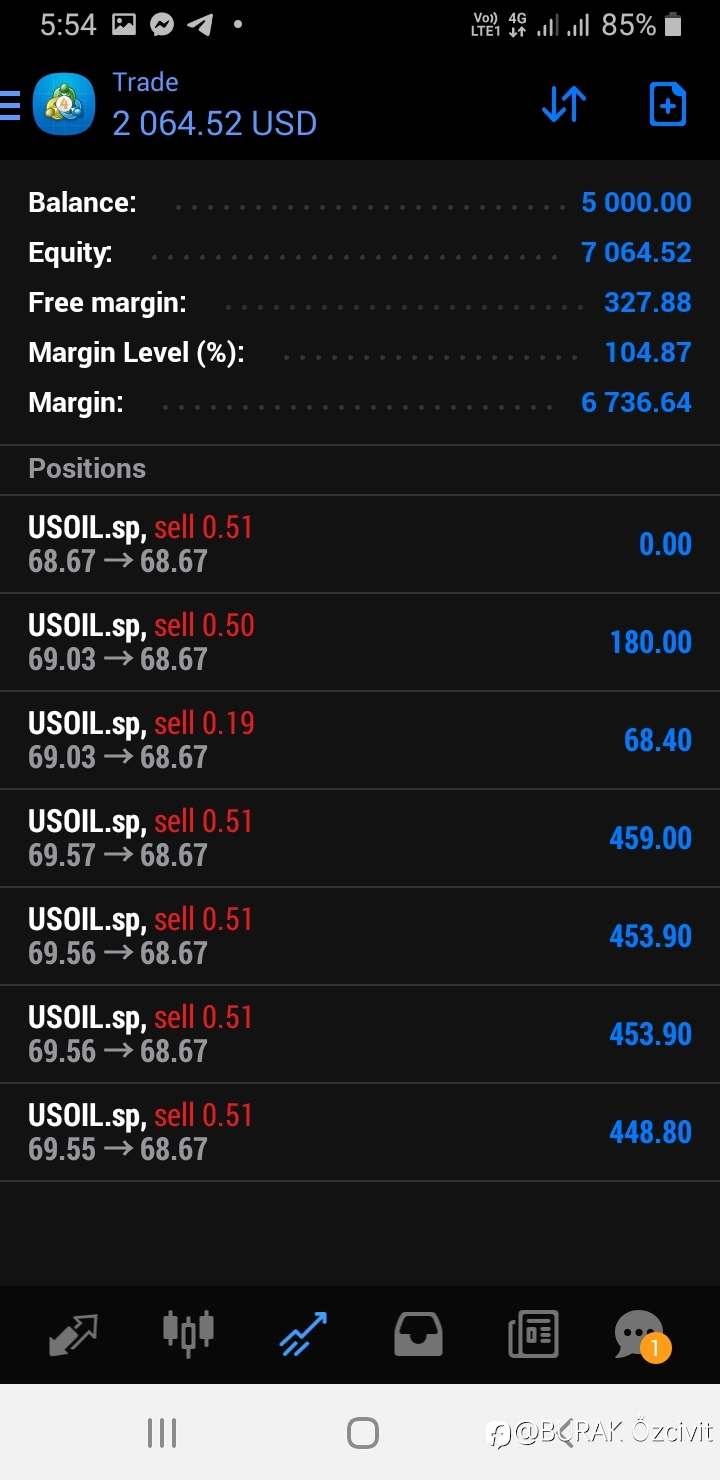Open the recent apps view
The width and height of the screenshot is (720, 1480).
tap(162, 1433)
